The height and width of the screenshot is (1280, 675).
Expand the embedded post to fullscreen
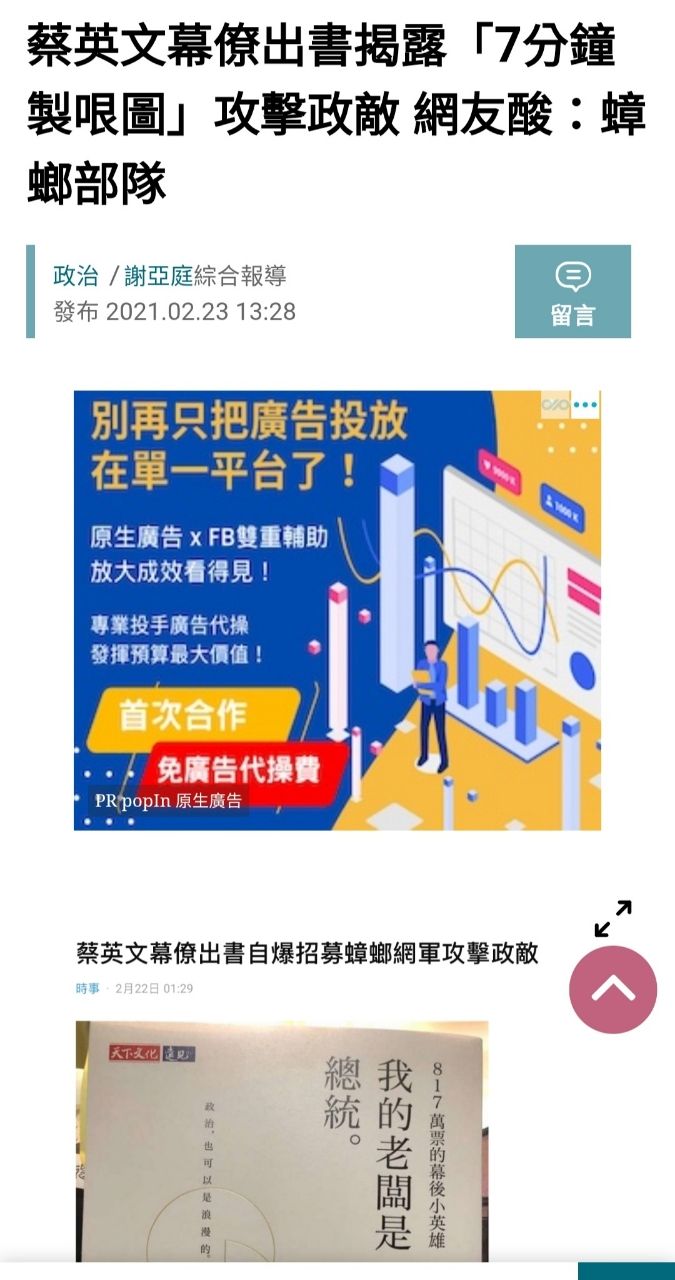point(613,919)
